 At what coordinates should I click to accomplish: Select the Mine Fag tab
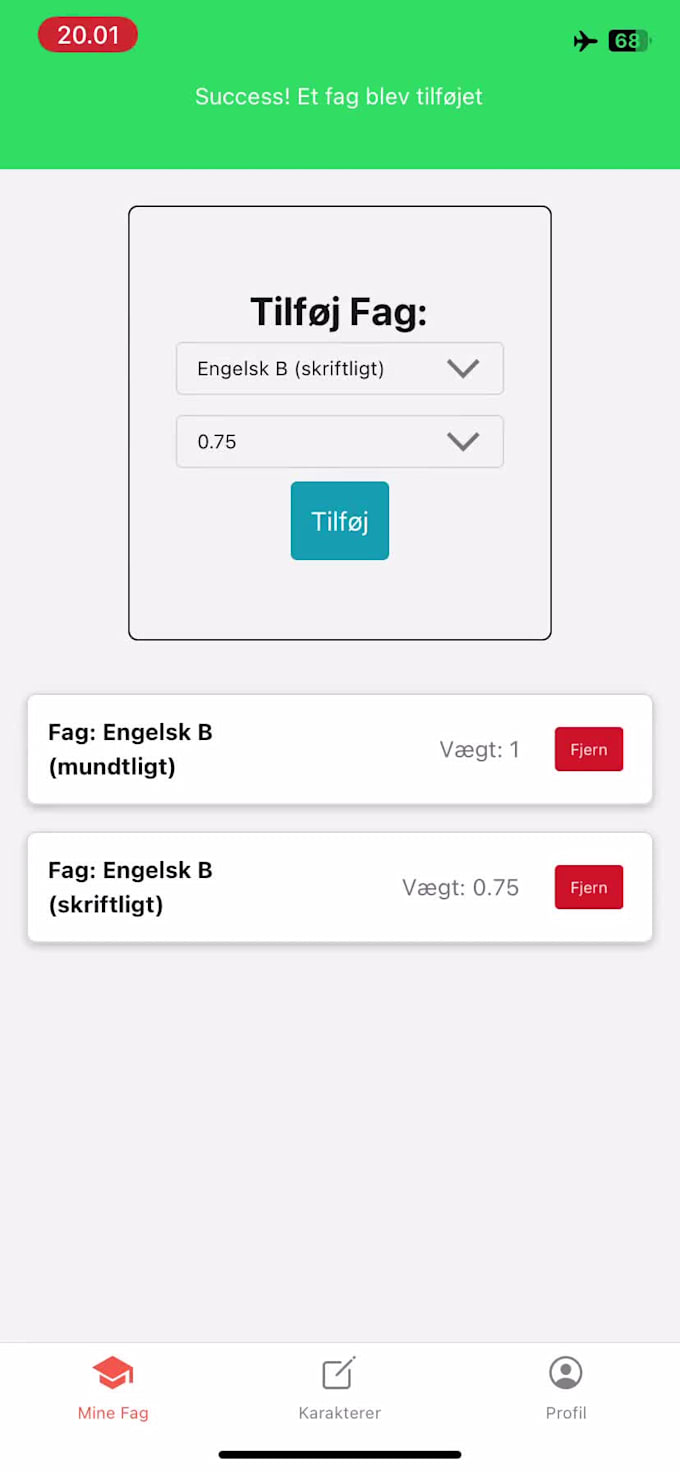pyautogui.click(x=113, y=1388)
